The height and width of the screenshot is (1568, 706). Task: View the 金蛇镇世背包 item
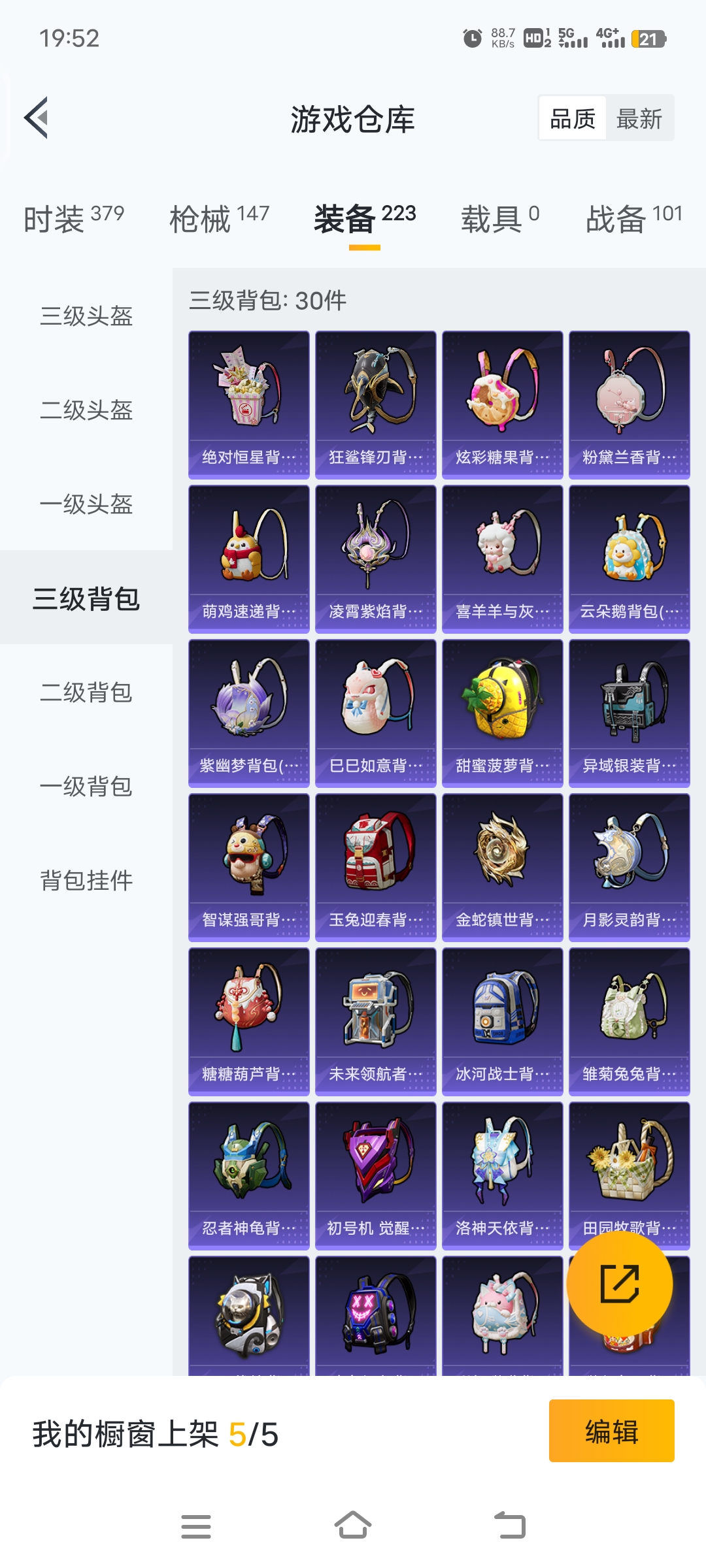tap(503, 868)
